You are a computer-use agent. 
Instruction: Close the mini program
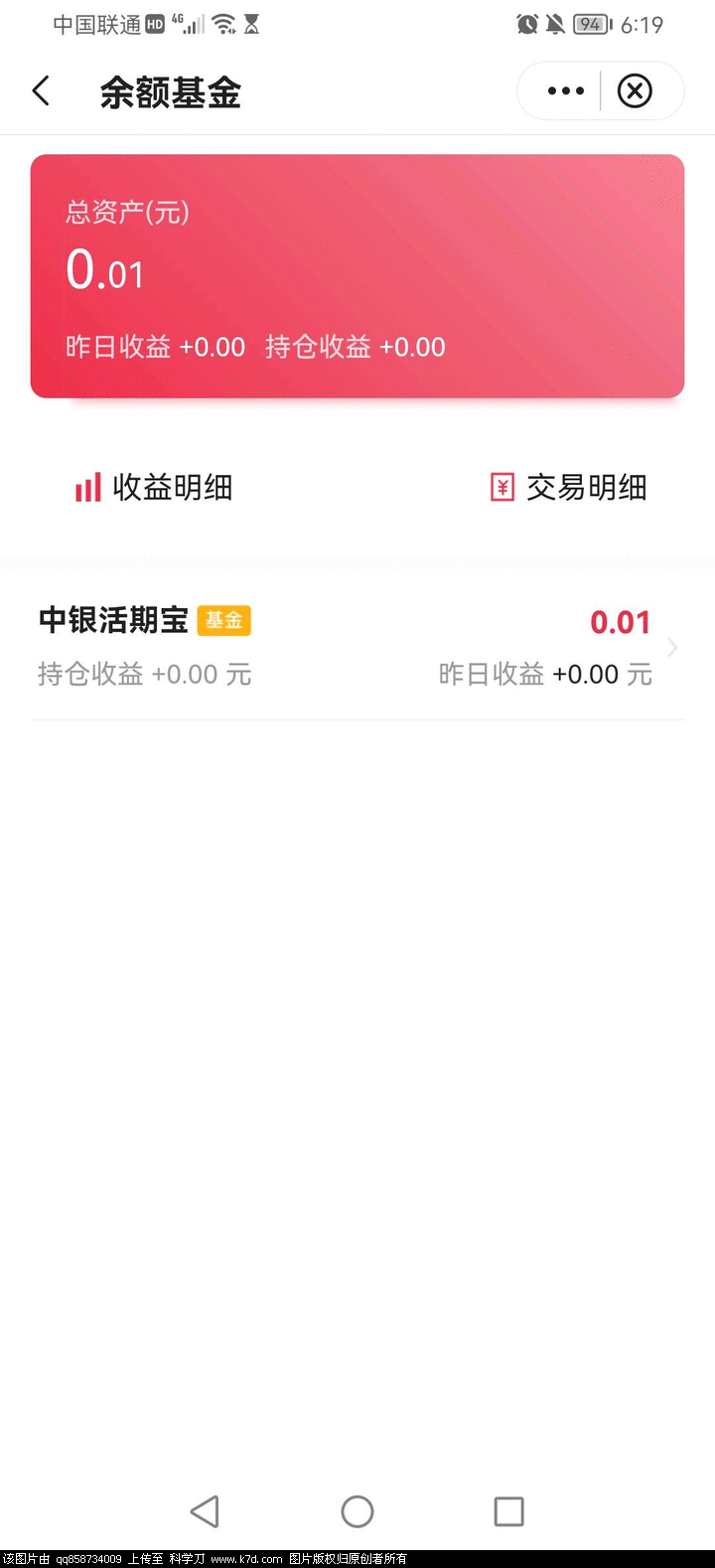(635, 91)
